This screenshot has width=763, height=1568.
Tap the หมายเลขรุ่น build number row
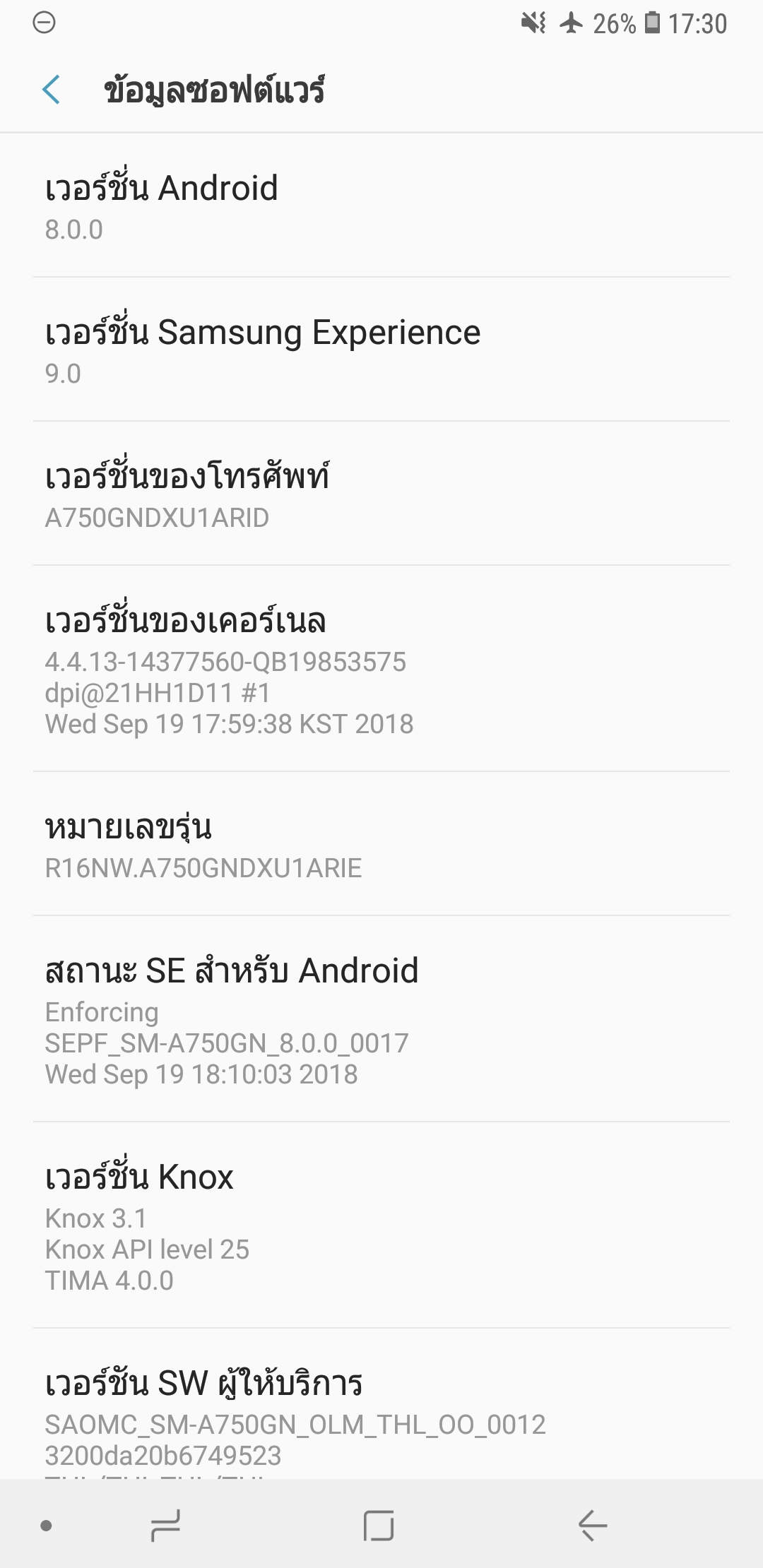pos(381,845)
